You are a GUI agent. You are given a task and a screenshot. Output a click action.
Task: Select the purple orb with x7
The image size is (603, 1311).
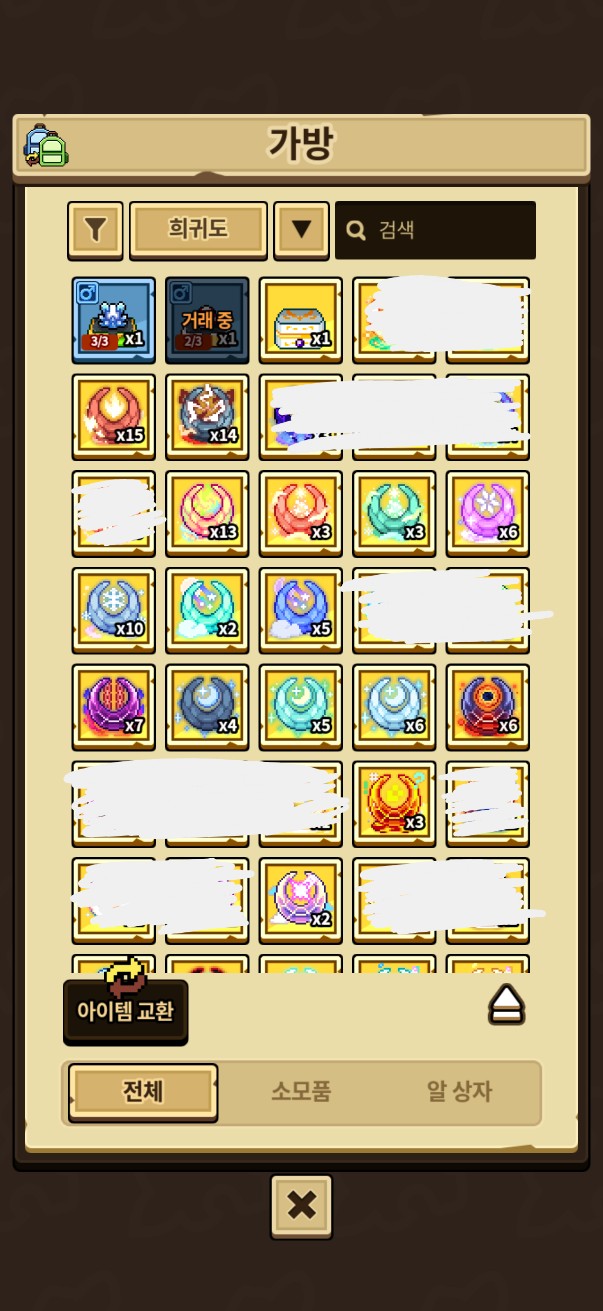point(114,707)
